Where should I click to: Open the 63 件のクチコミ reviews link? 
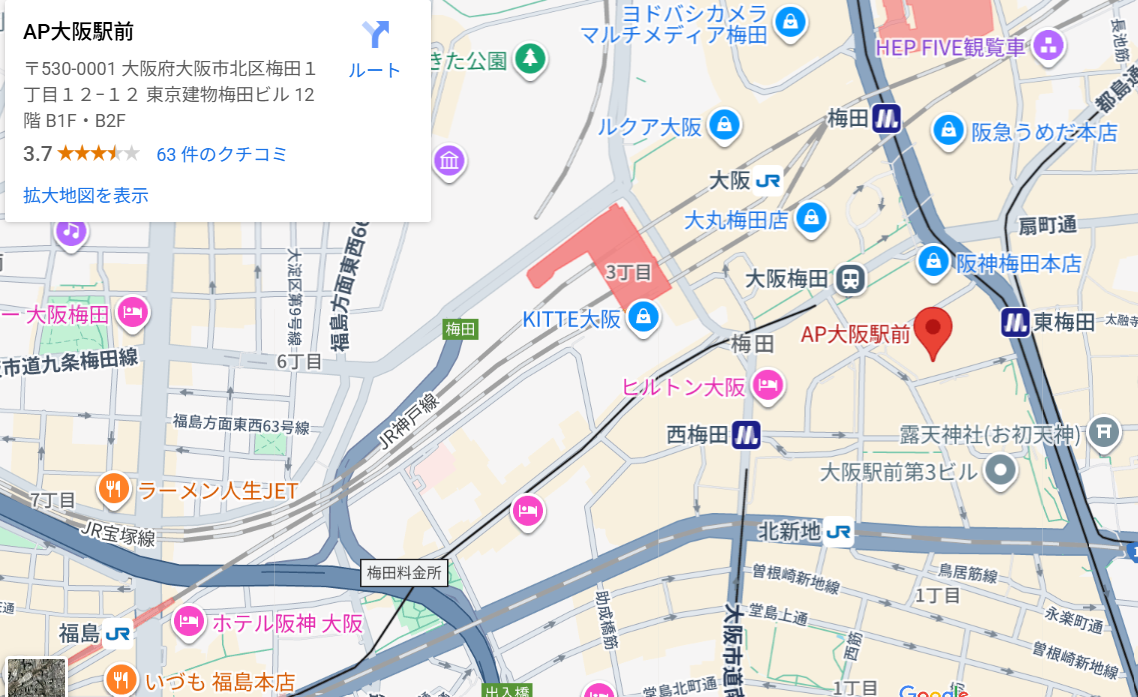click(222, 154)
